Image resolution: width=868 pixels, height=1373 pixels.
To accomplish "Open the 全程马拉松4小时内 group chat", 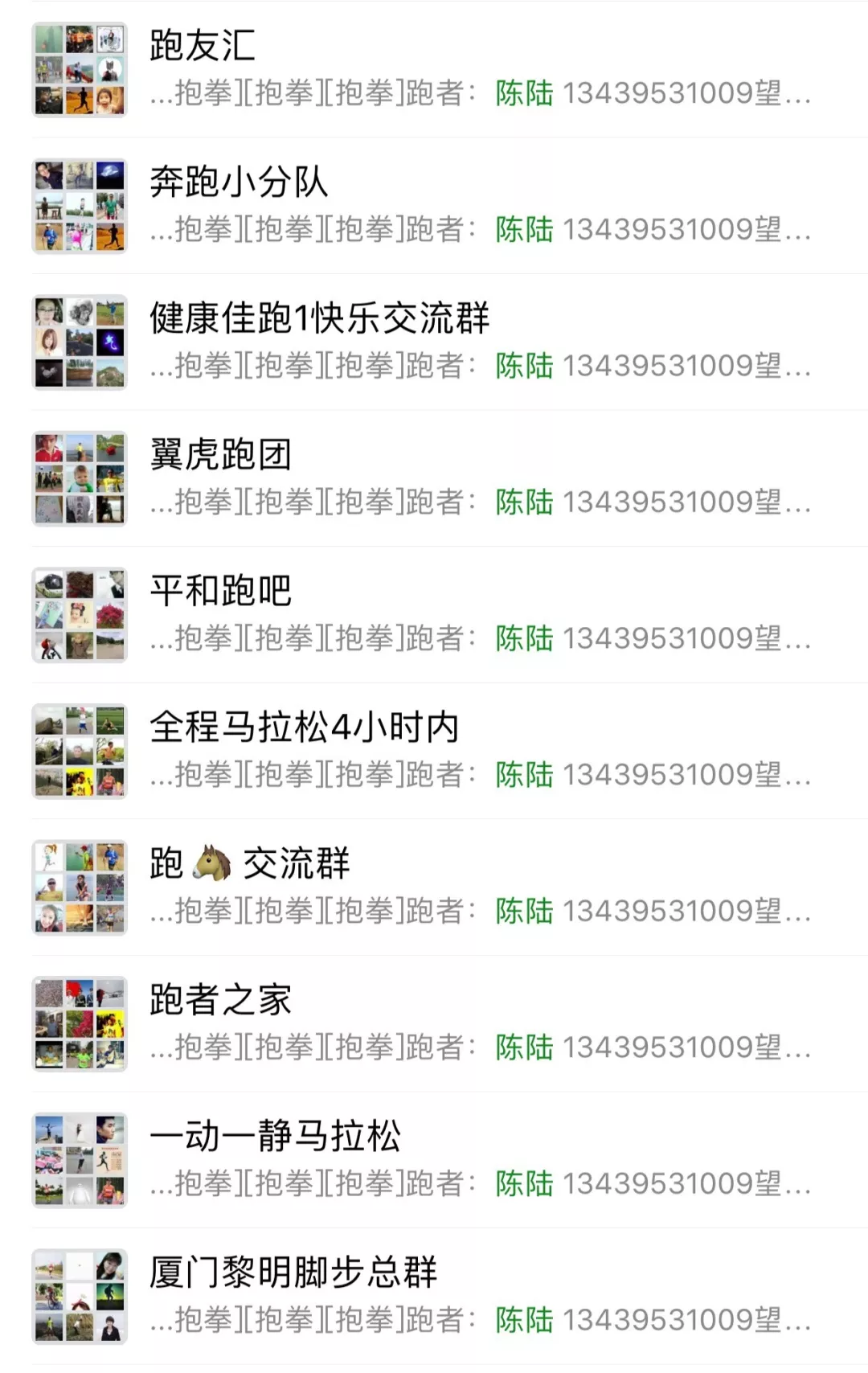I will point(434,751).
